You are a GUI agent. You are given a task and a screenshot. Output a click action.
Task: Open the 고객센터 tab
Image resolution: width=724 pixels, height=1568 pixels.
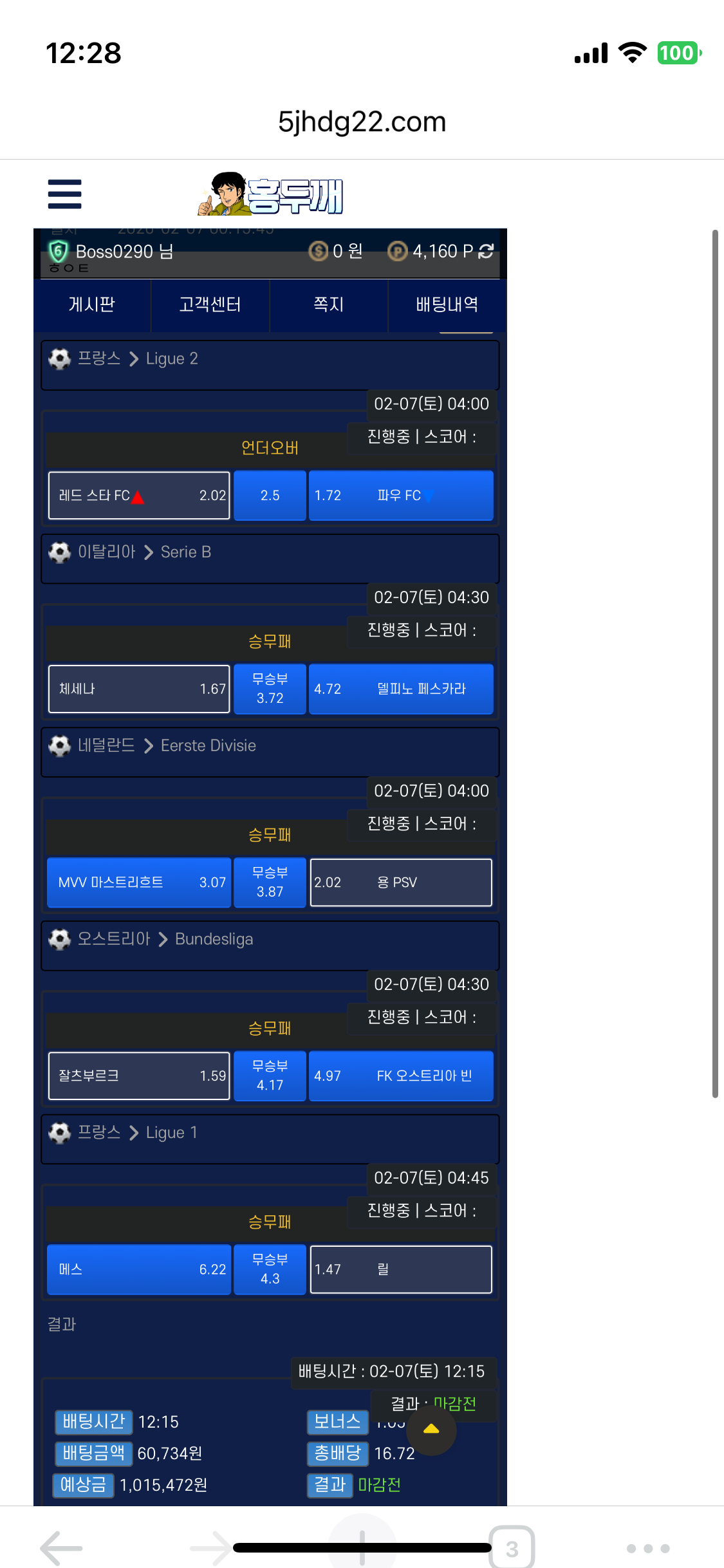[210, 304]
